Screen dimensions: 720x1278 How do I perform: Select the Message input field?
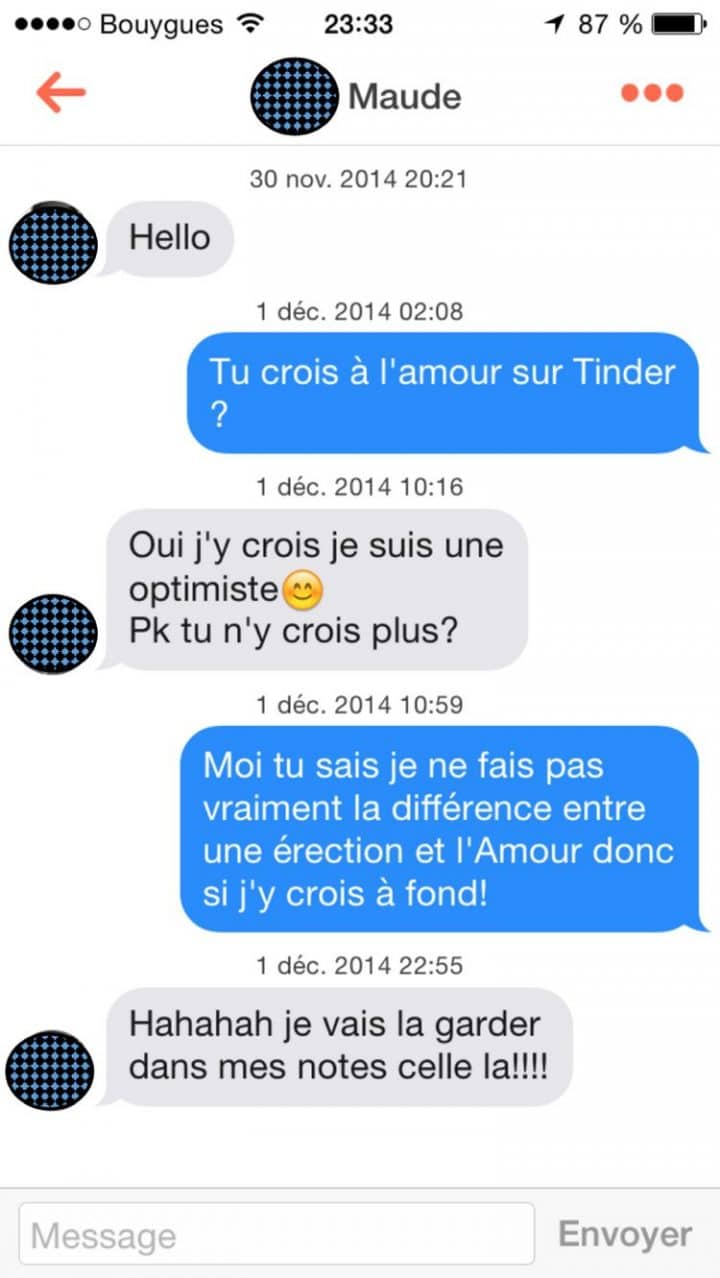pyautogui.click(x=280, y=1234)
